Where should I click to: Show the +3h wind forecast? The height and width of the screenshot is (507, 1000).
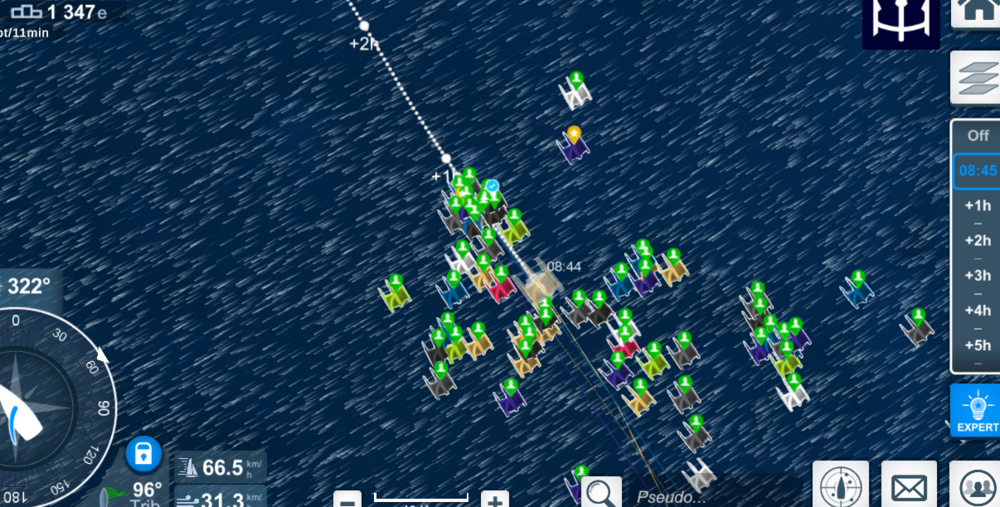pos(977,275)
